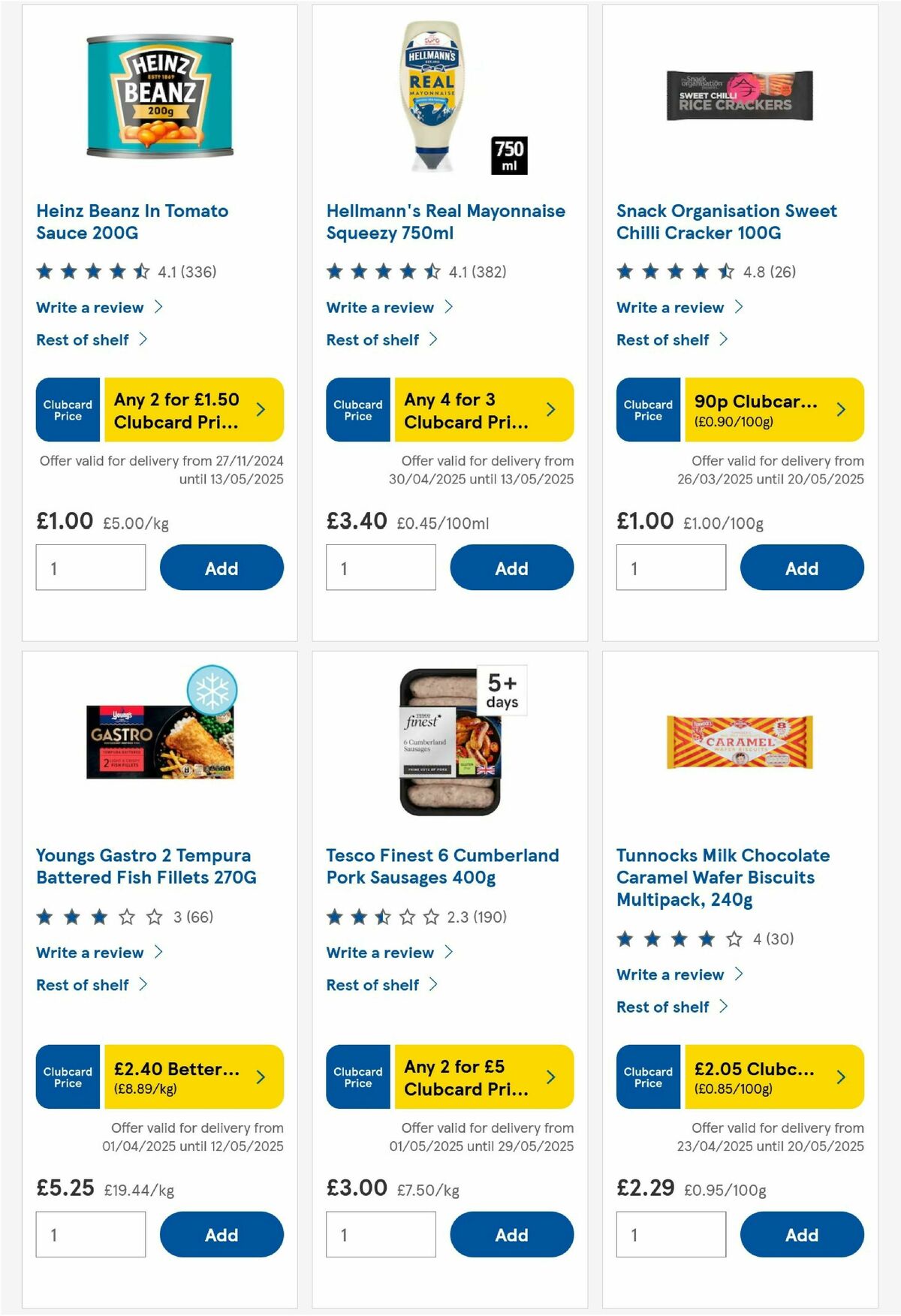Viewport: 901px width, 1316px height.
Task: Add Youngs Gastro Fish Fillets to basket
Action: pos(221,1234)
